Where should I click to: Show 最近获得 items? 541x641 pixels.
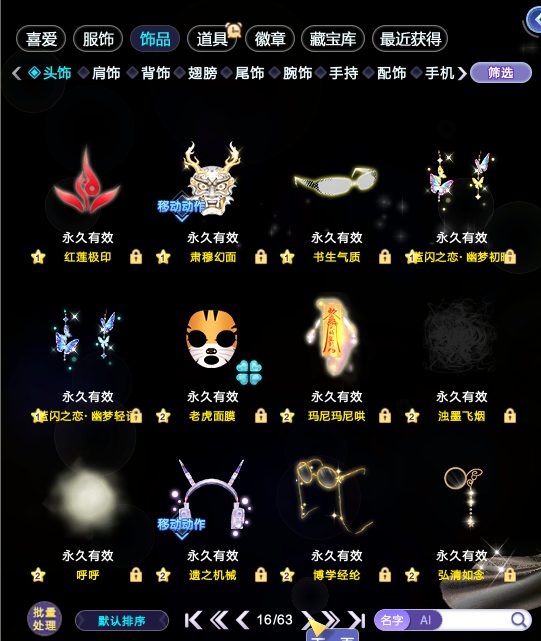(410, 39)
